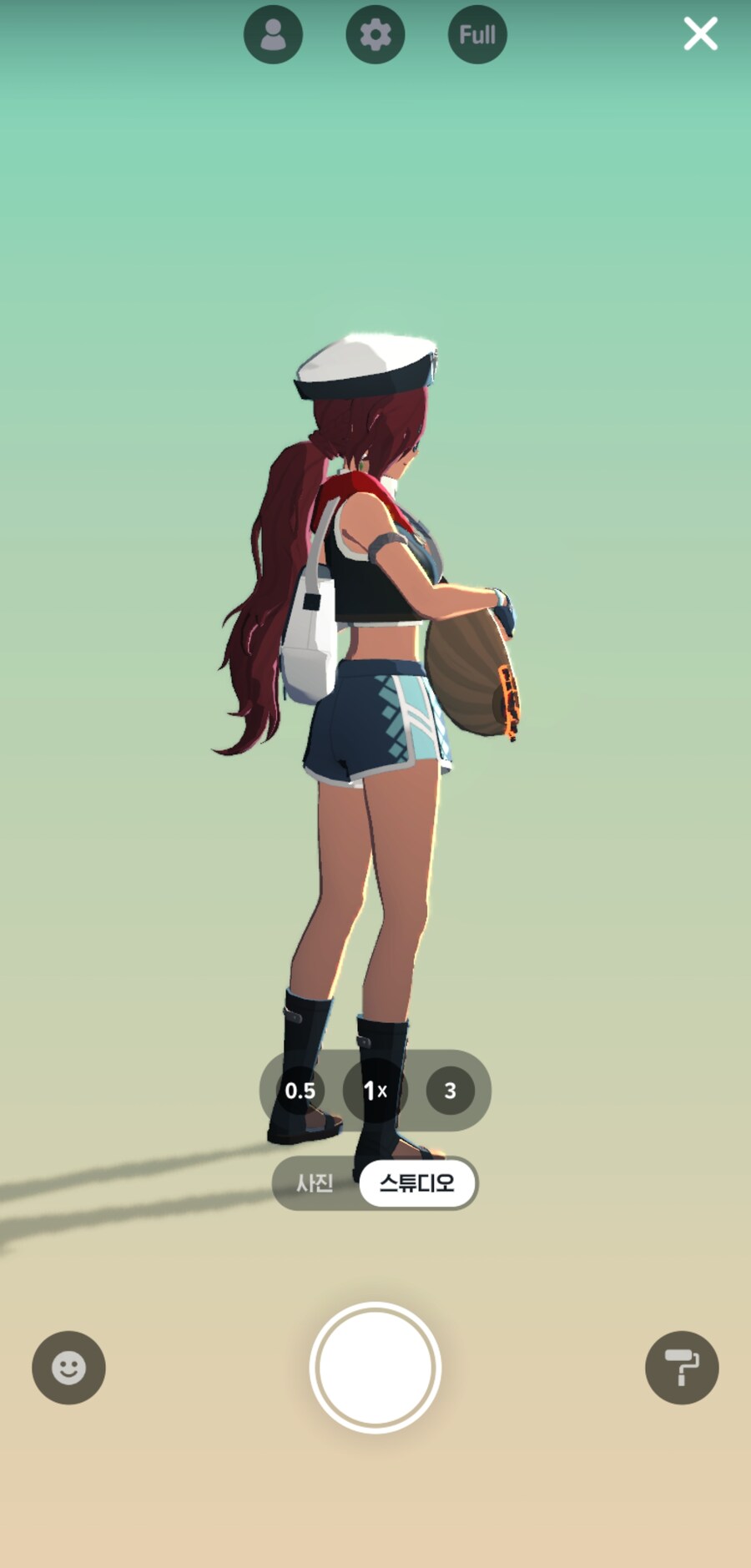
Task: Capture photo with shutter button
Action: 375,1368
